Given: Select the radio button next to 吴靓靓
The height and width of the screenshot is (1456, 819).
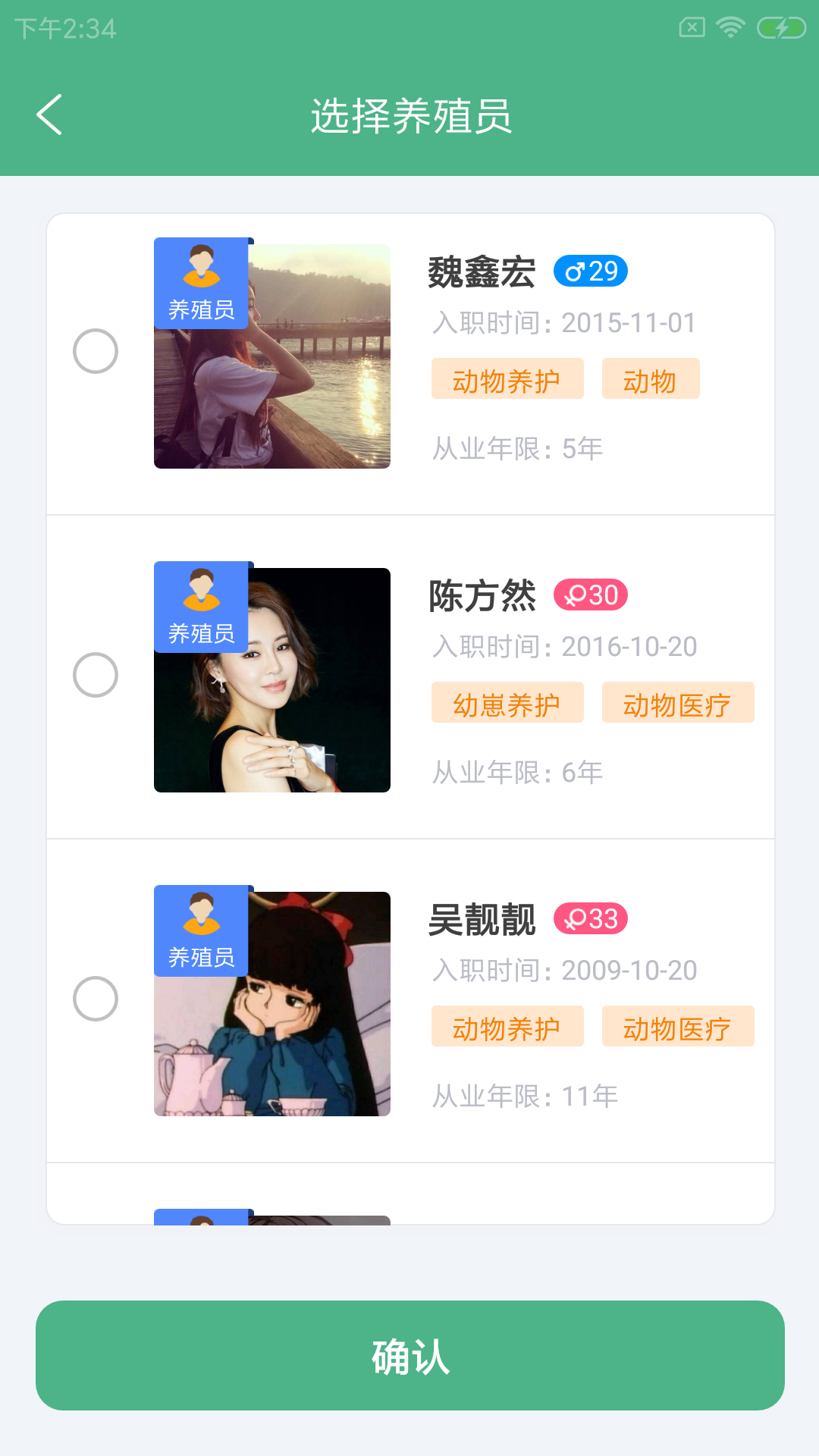Looking at the screenshot, I should (x=96, y=999).
